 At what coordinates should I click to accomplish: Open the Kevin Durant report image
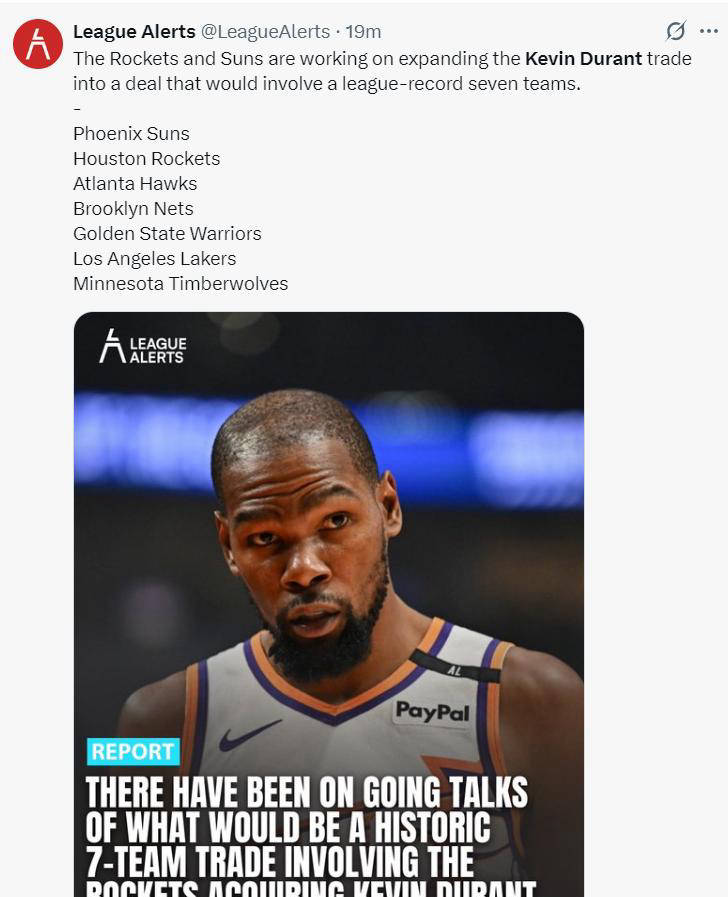click(x=328, y=600)
